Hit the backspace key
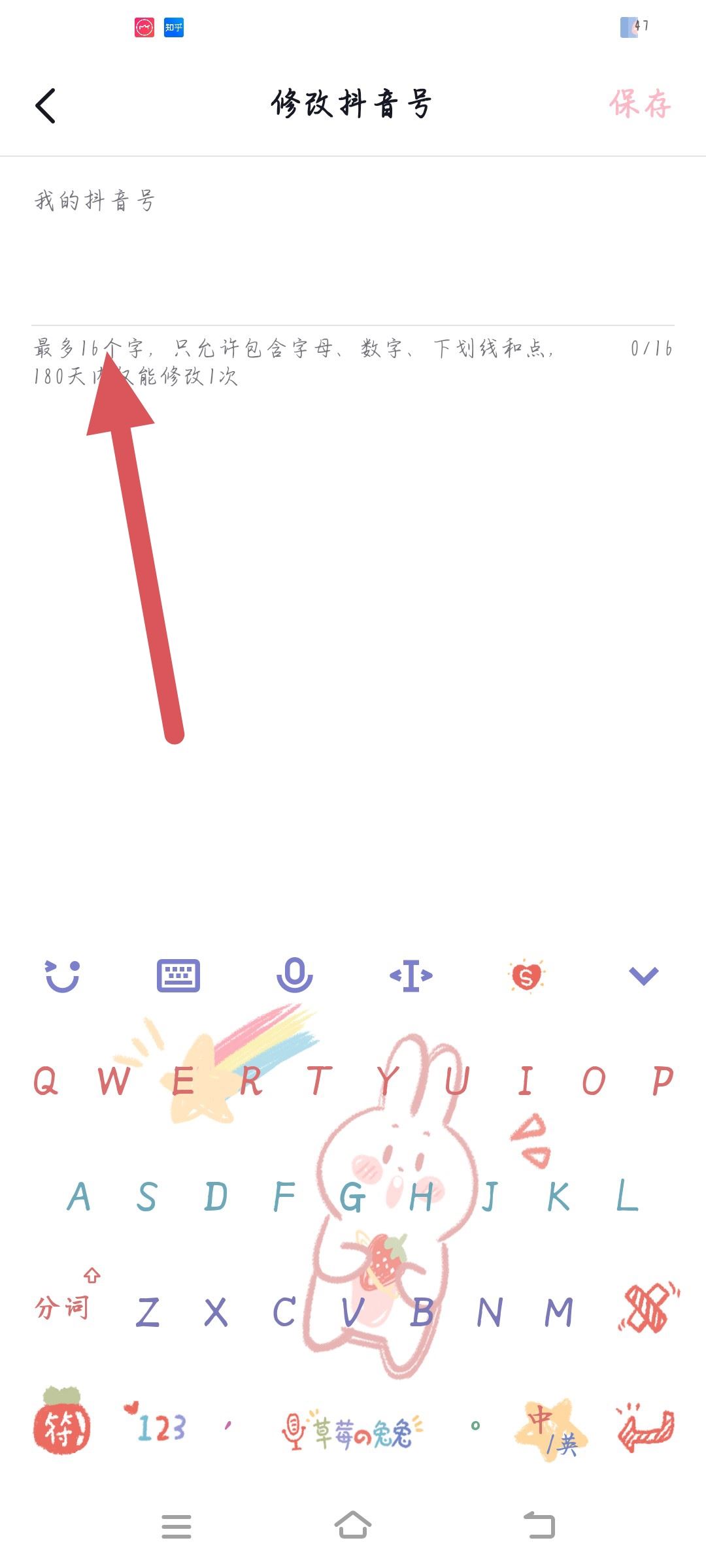The width and height of the screenshot is (706, 1568). pos(647,1310)
